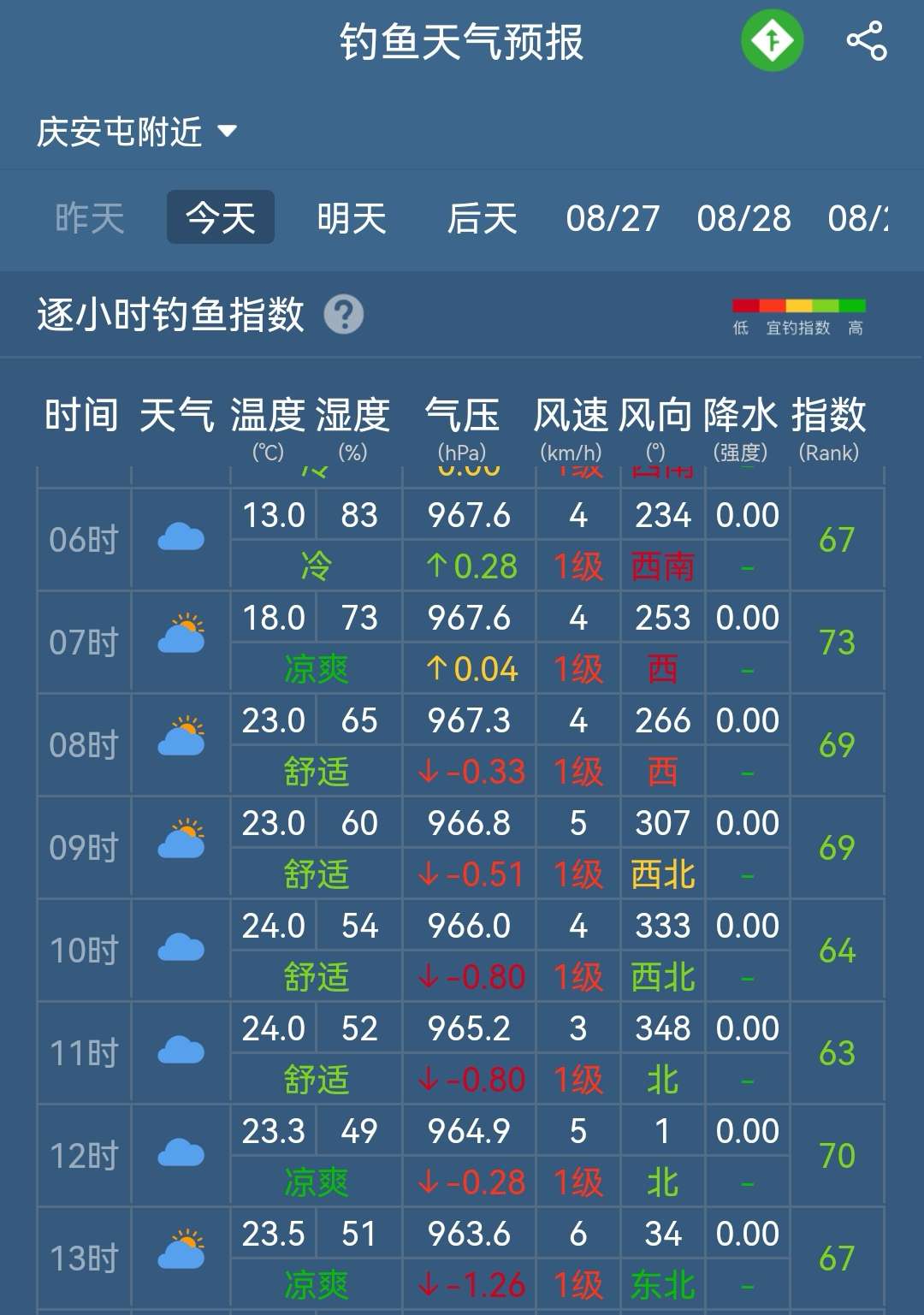
Task: Select the 今天 tab
Action: point(221,218)
